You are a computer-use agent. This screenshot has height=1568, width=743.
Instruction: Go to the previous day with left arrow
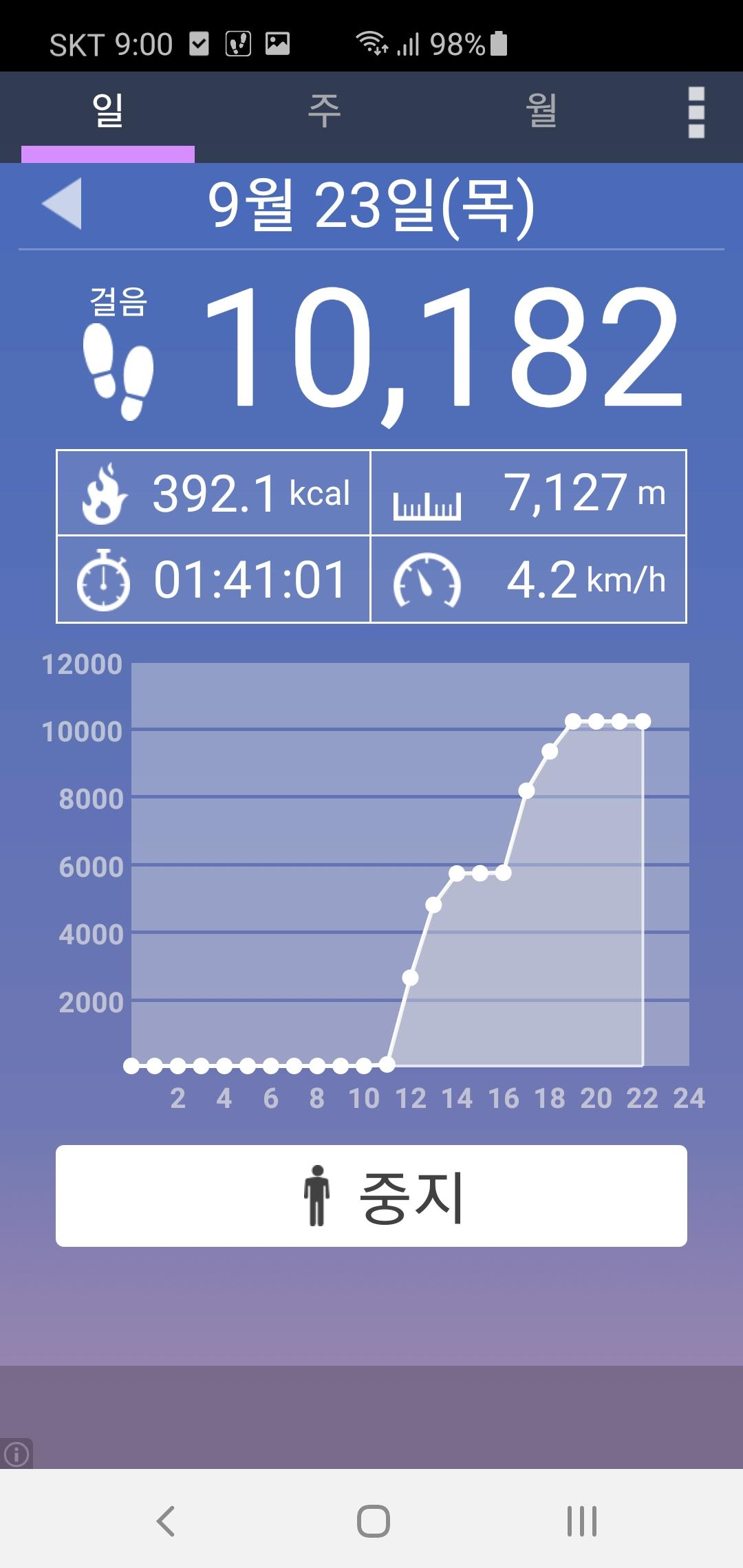click(x=63, y=204)
